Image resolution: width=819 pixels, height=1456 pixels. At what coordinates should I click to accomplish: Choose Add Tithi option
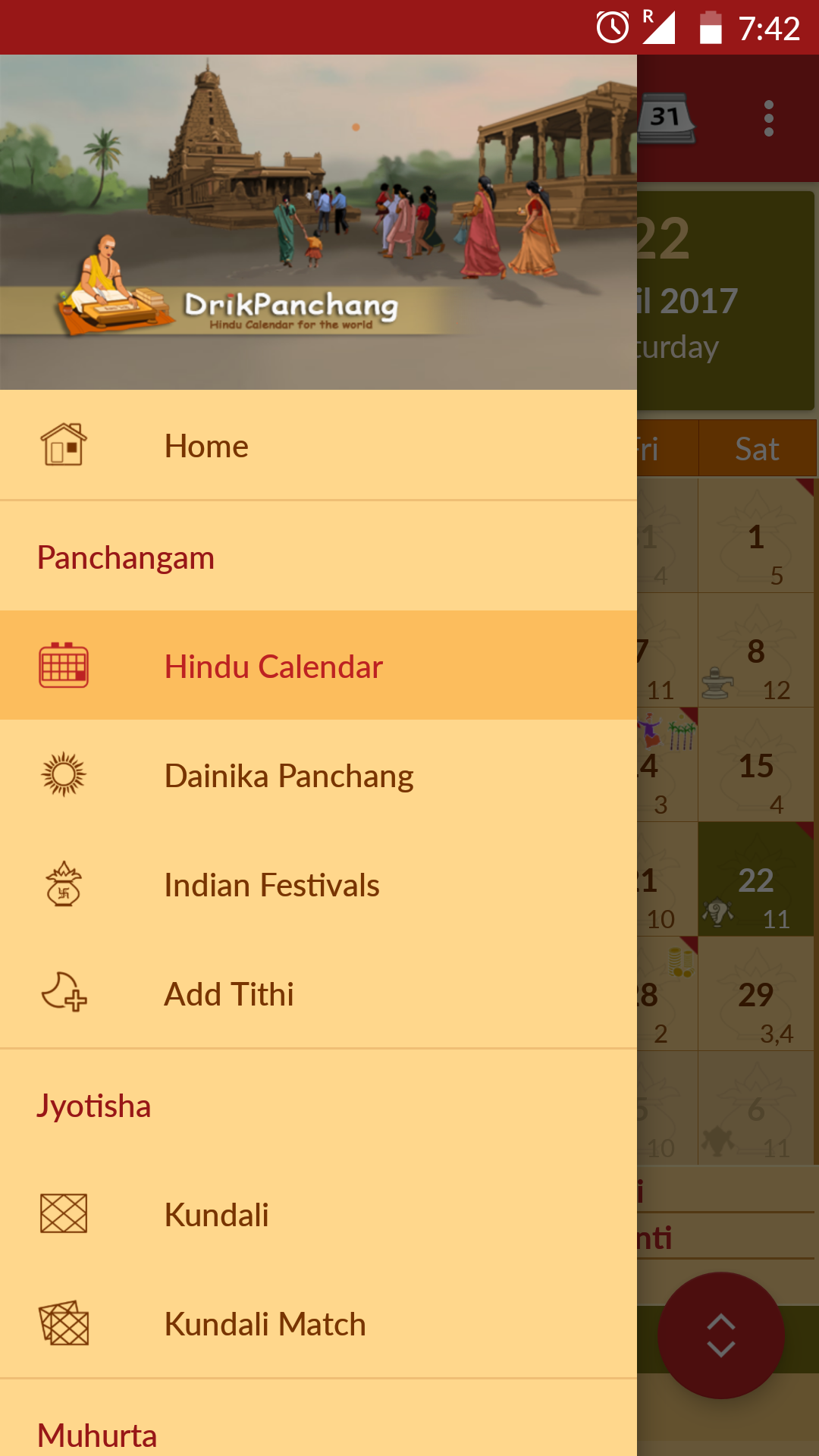(x=318, y=993)
